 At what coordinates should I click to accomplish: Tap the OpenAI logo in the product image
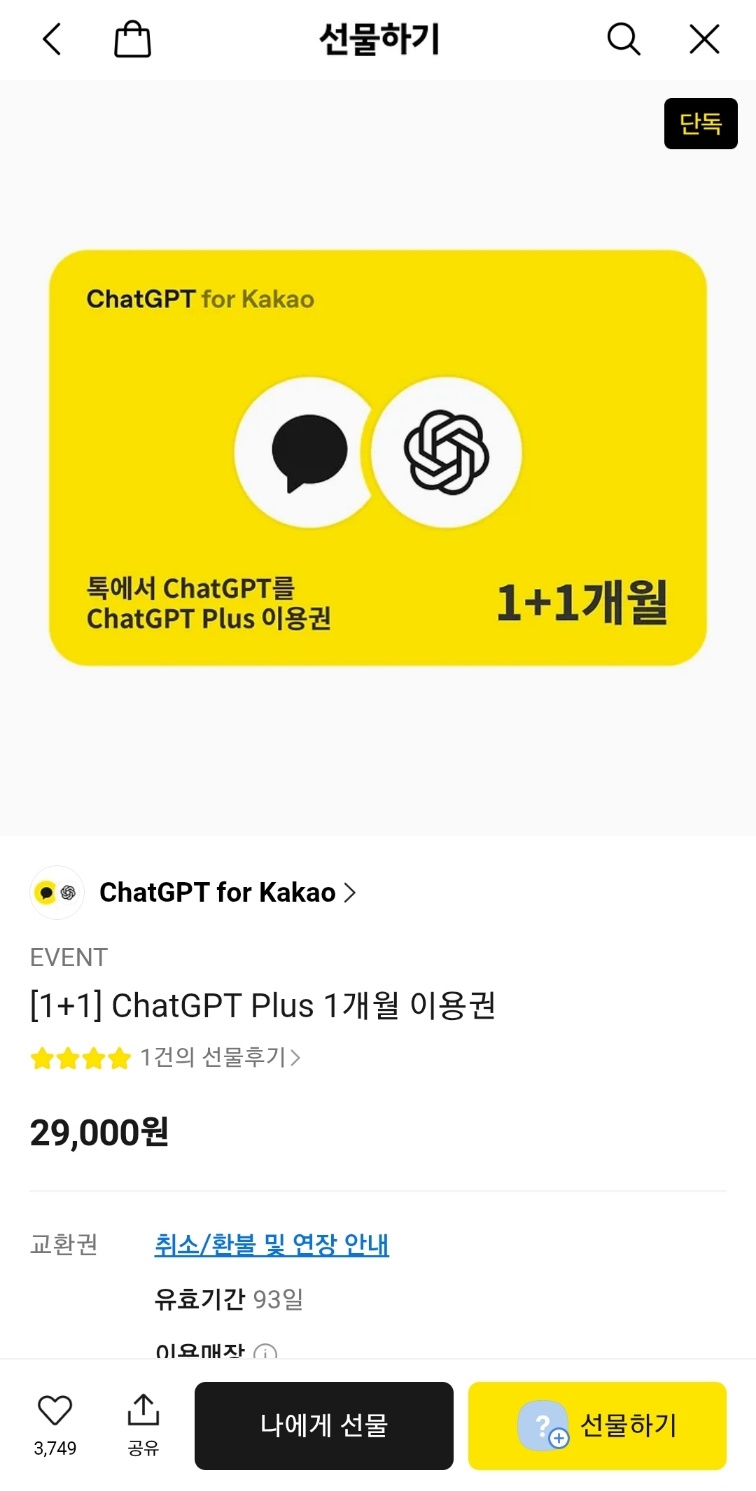point(448,452)
